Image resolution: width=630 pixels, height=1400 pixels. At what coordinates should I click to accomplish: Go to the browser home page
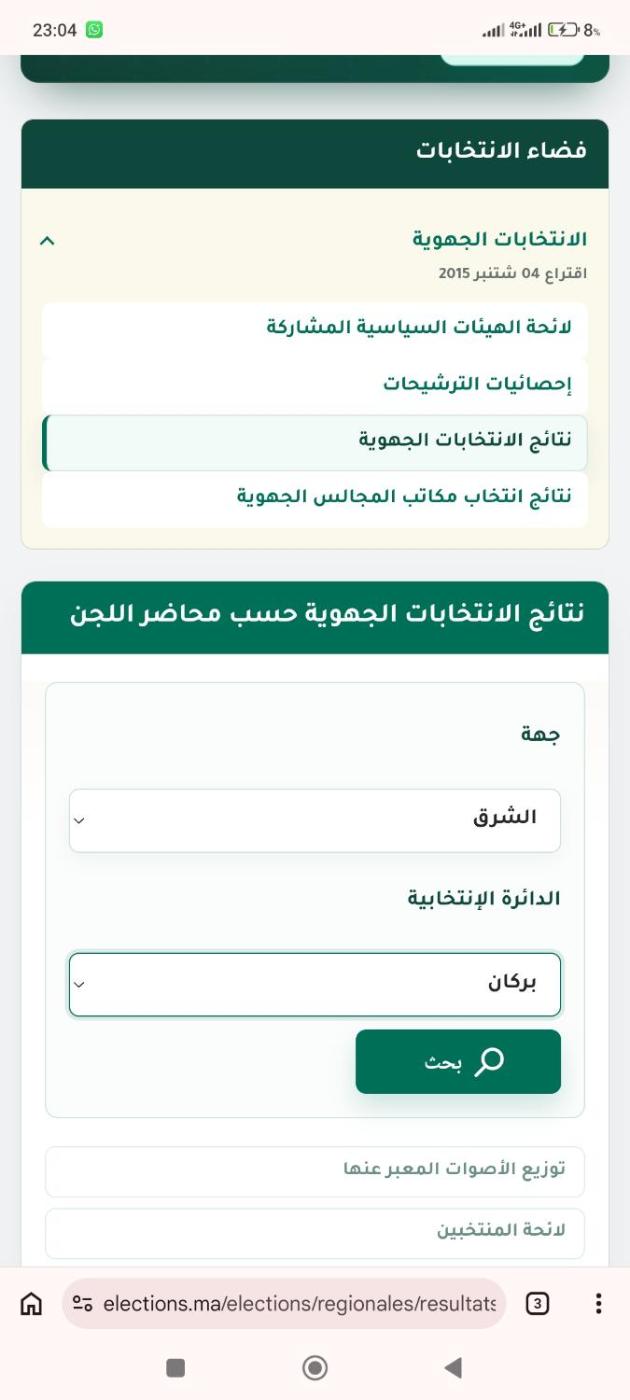click(x=32, y=1304)
